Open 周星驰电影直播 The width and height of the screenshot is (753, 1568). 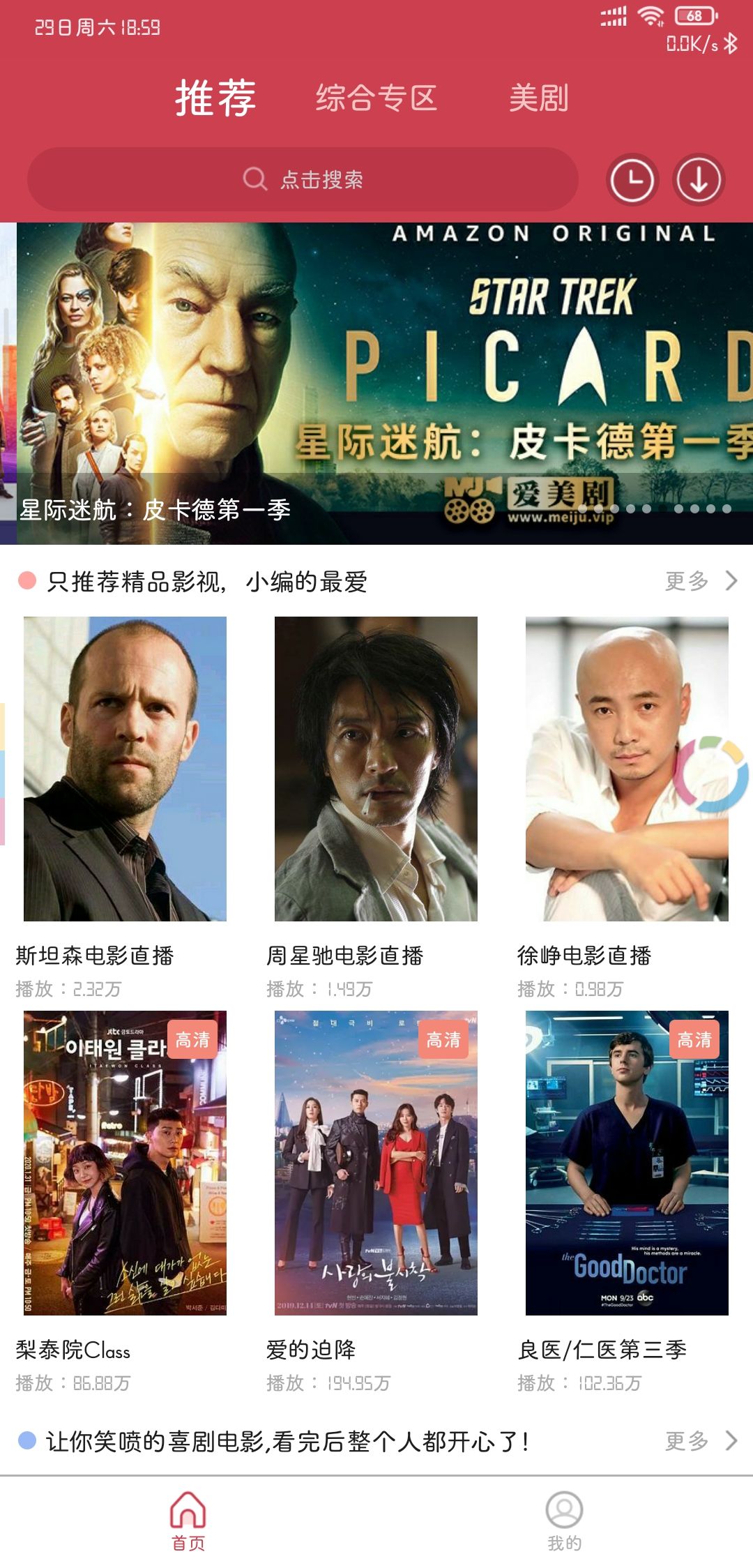(376, 769)
